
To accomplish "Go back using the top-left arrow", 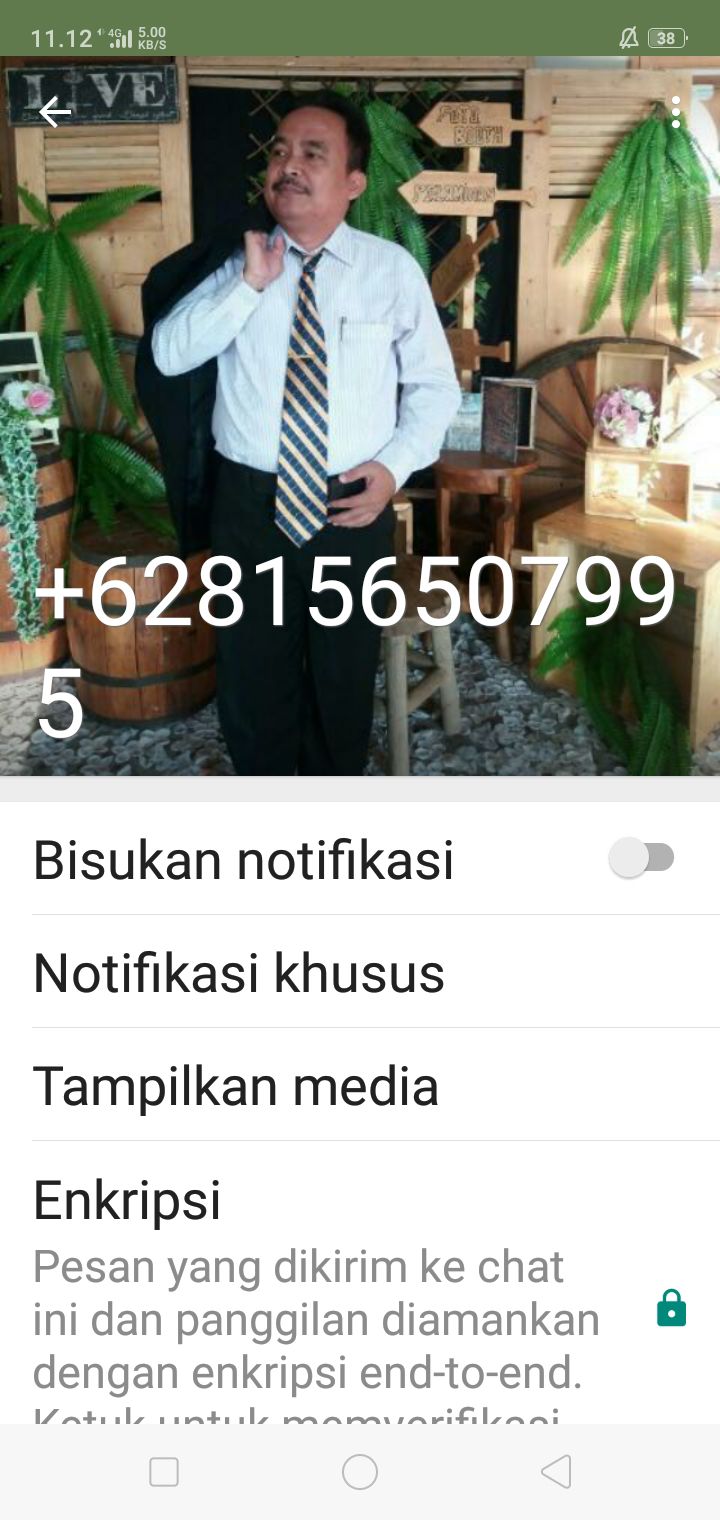I will coord(55,112).
